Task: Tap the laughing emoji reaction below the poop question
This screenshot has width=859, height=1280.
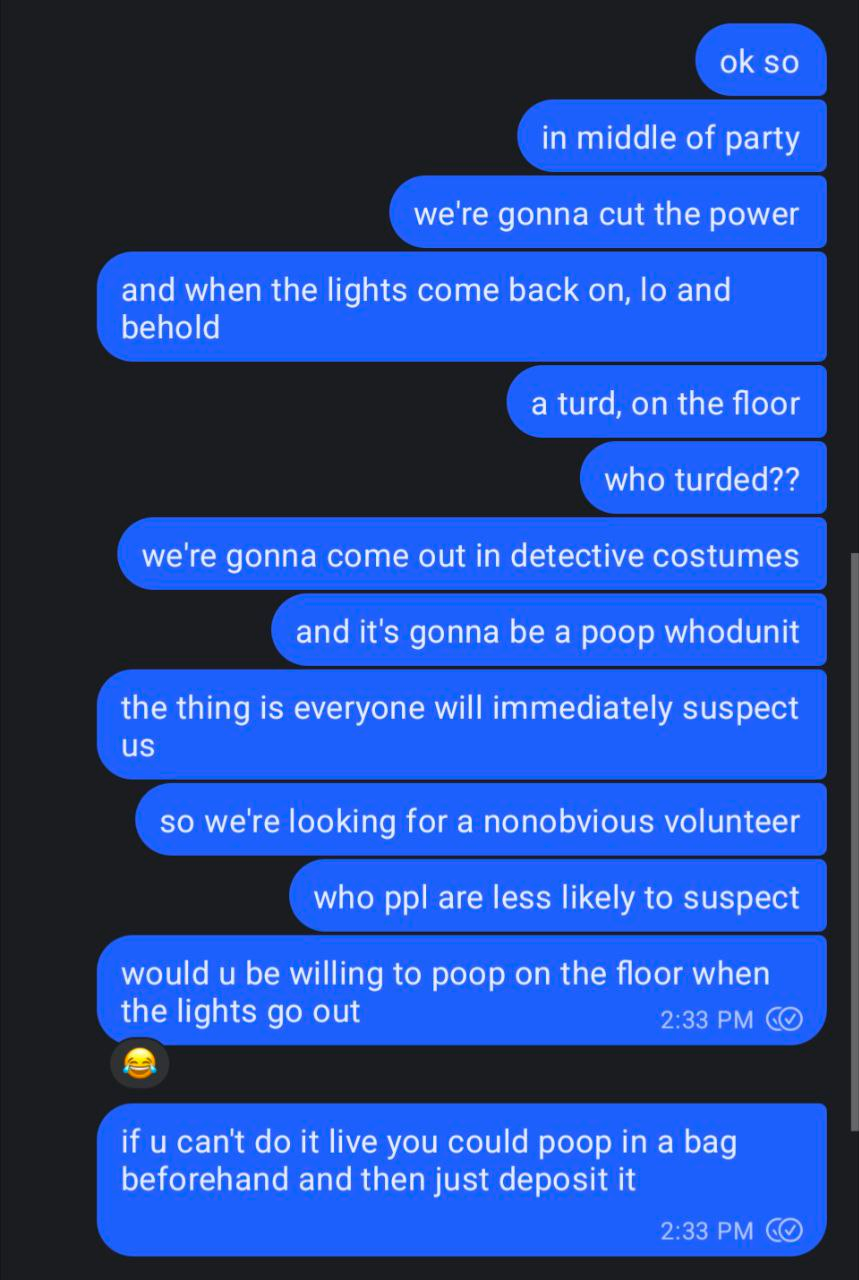Action: coord(140,1063)
